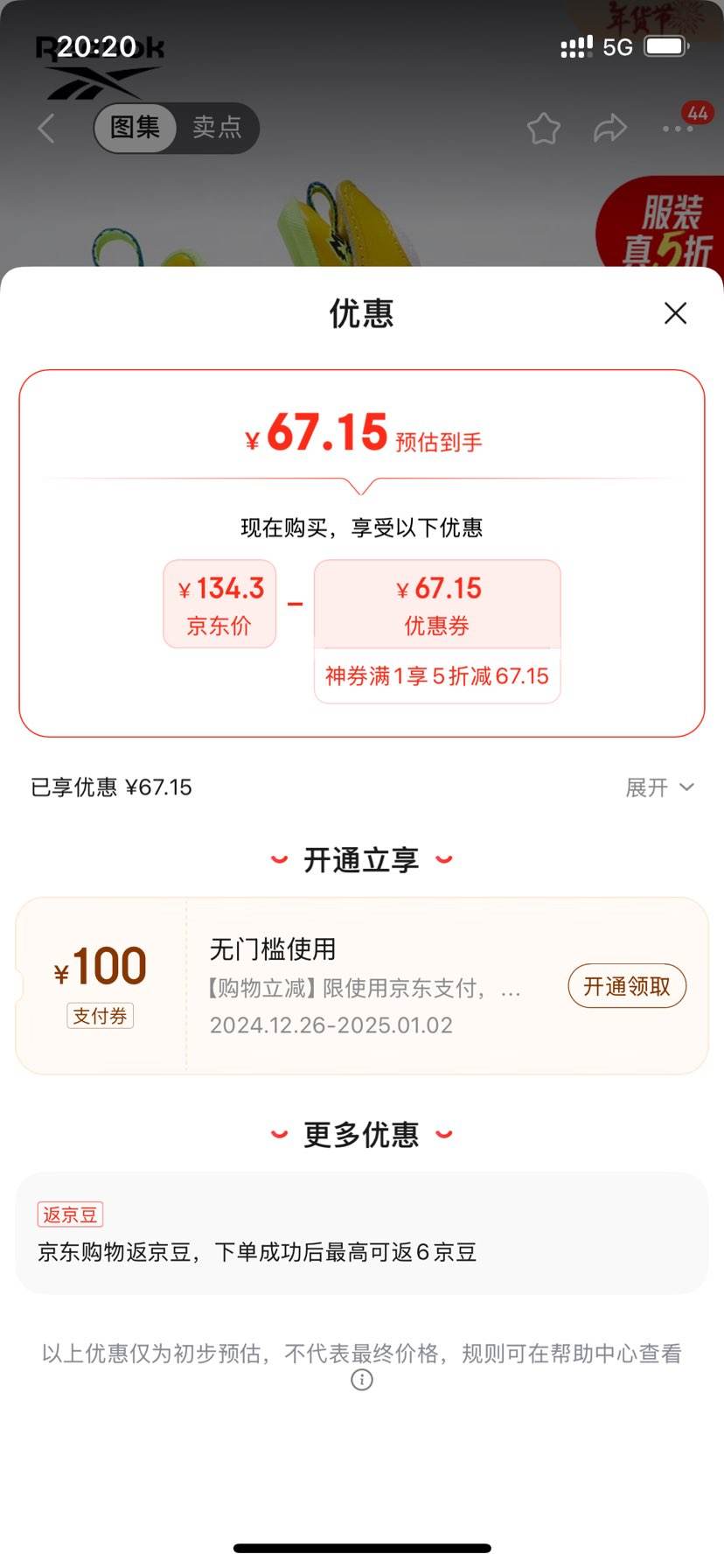
Task: Tap the back arrow at top left
Action: [45, 128]
